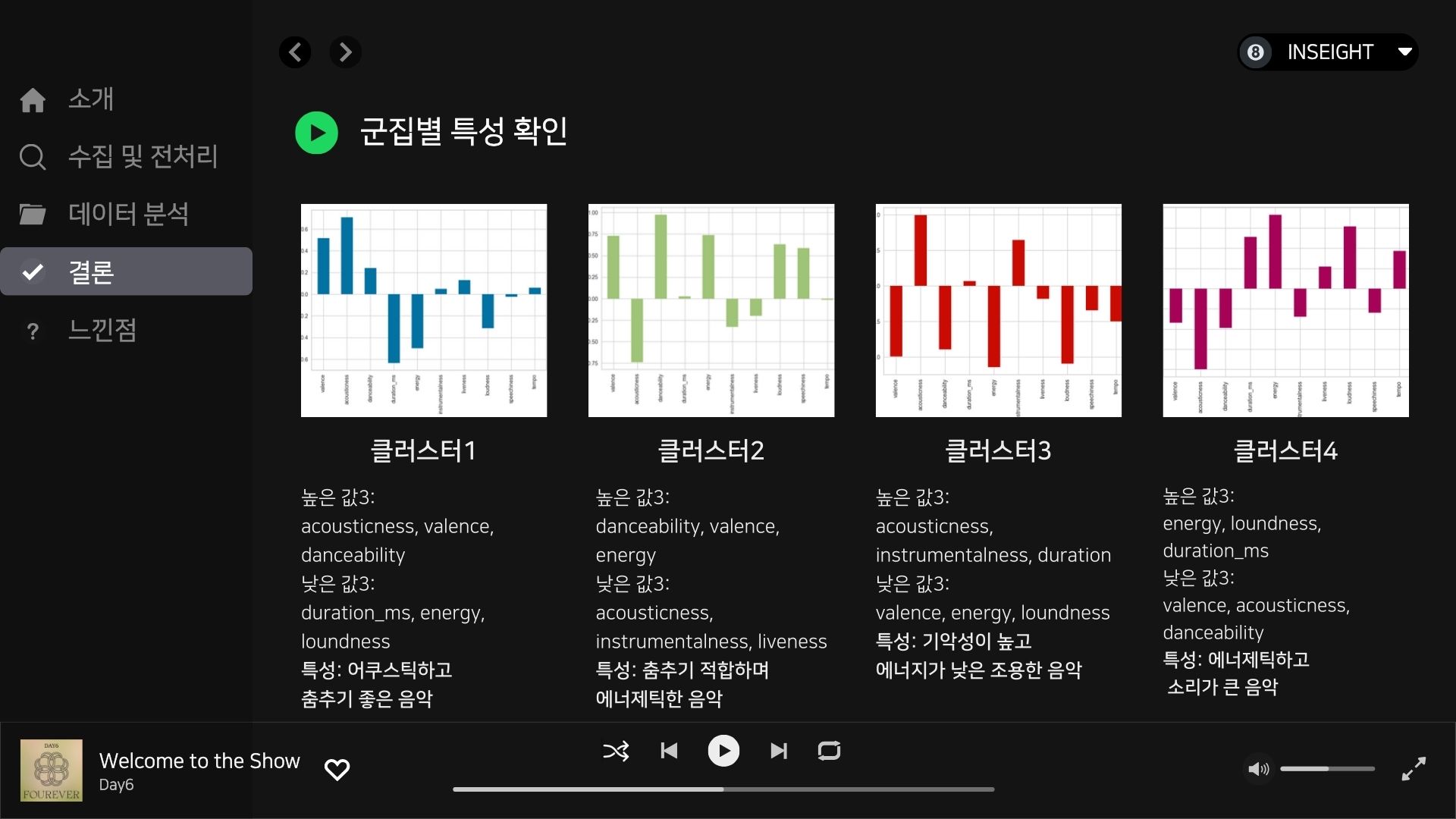Viewport: 1456px width, 819px height.
Task: Skip to the next track
Action: [778, 751]
